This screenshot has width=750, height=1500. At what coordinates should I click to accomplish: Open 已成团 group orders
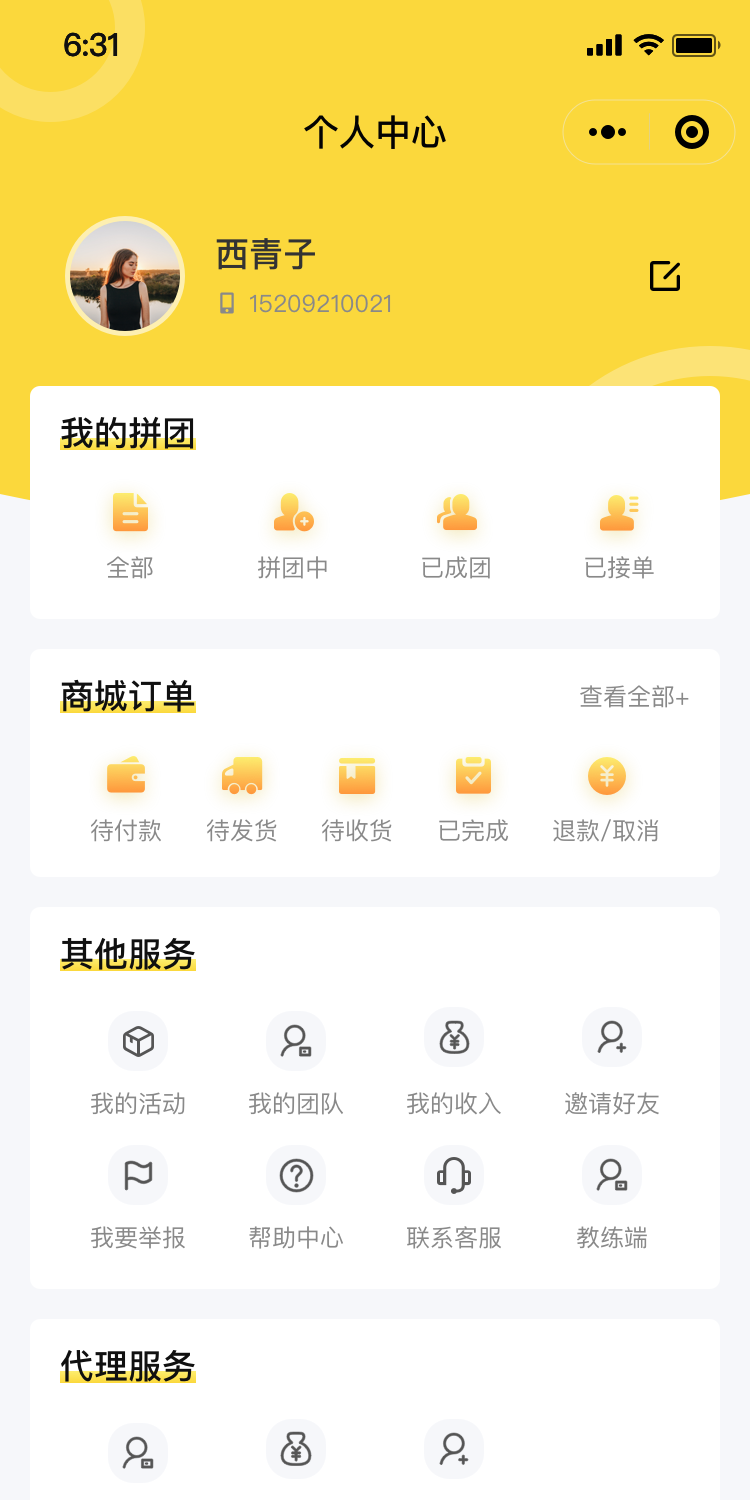coord(456,537)
